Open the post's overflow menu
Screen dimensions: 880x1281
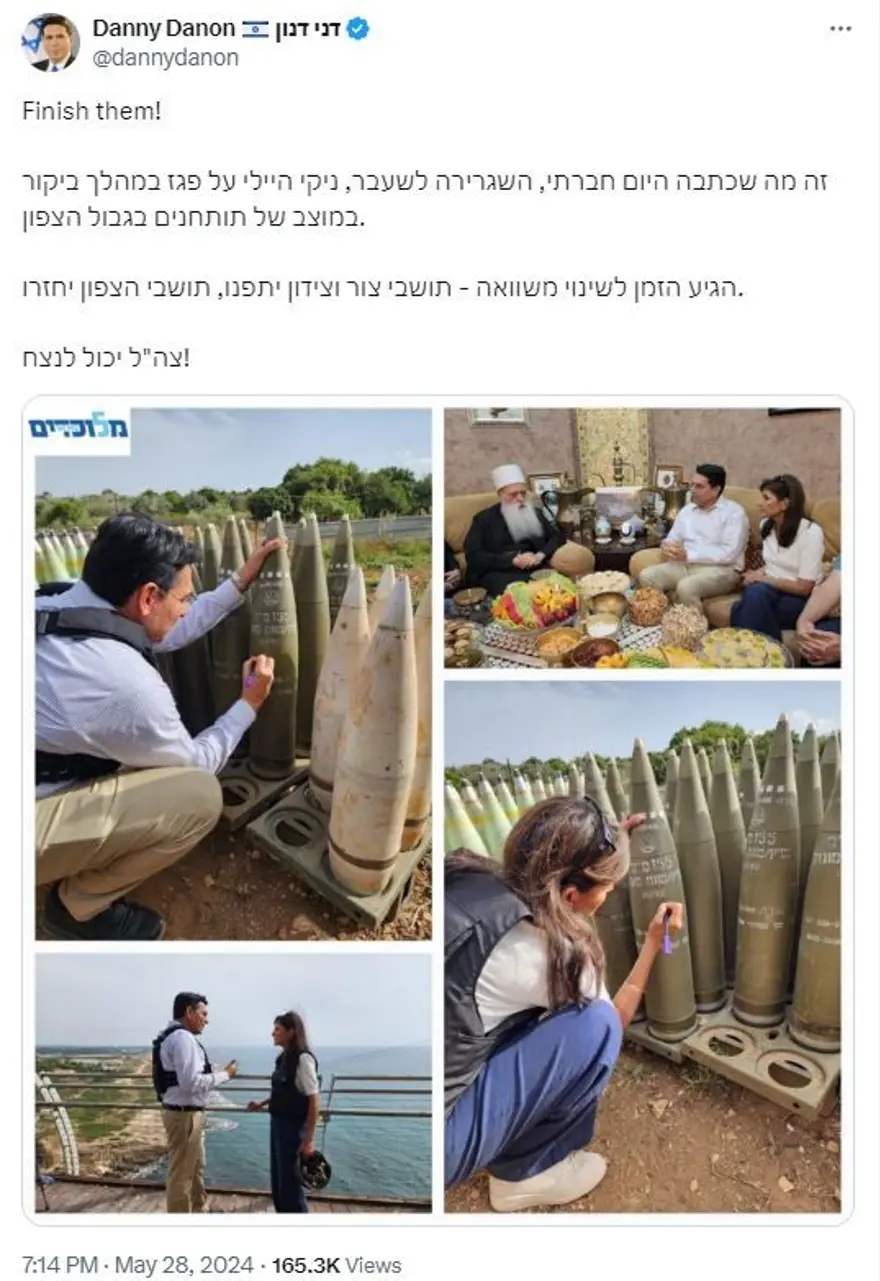pos(840,29)
